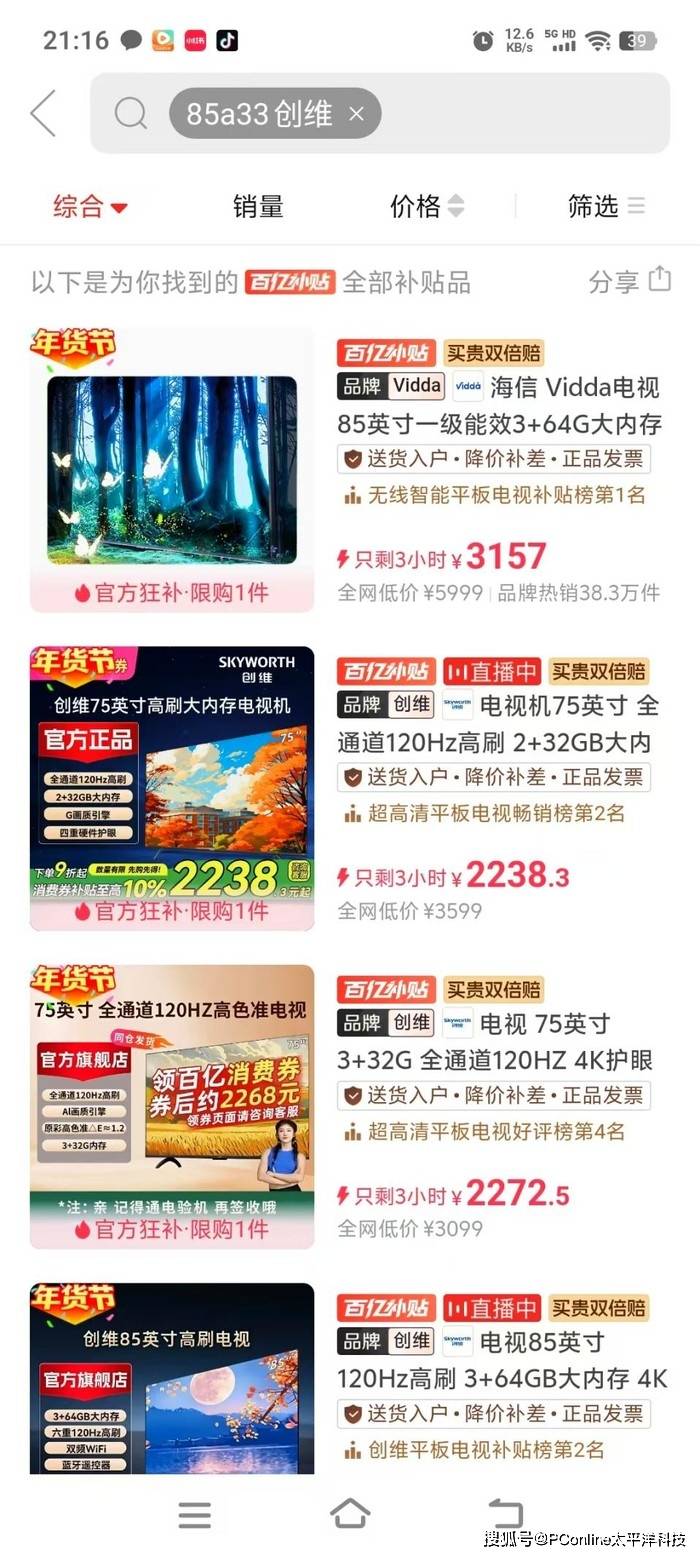The height and width of the screenshot is (1556, 700).
Task: Open the 海信 Vidda 85英寸 TV listing
Action: 500,404
